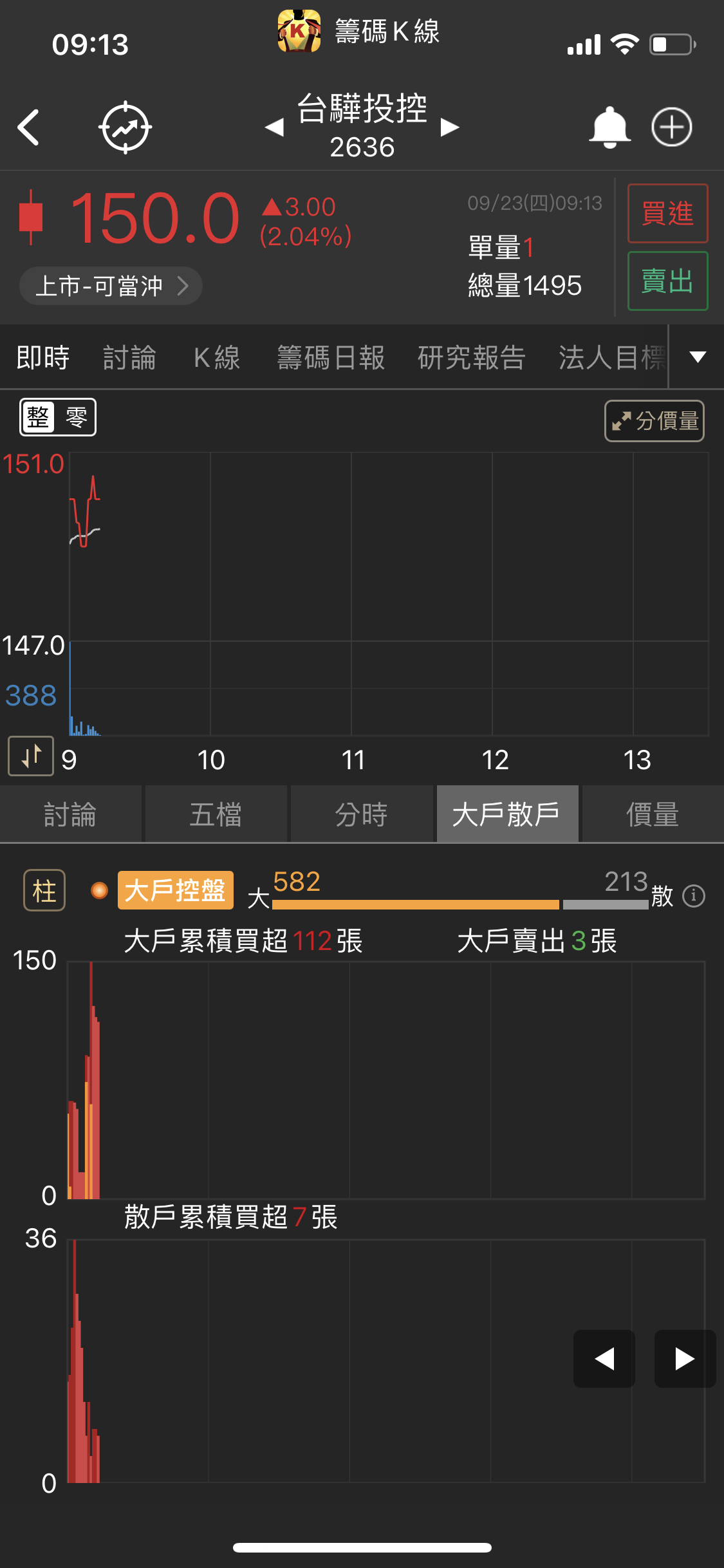
Task: Switch to the K線 tab
Action: pyautogui.click(x=217, y=358)
